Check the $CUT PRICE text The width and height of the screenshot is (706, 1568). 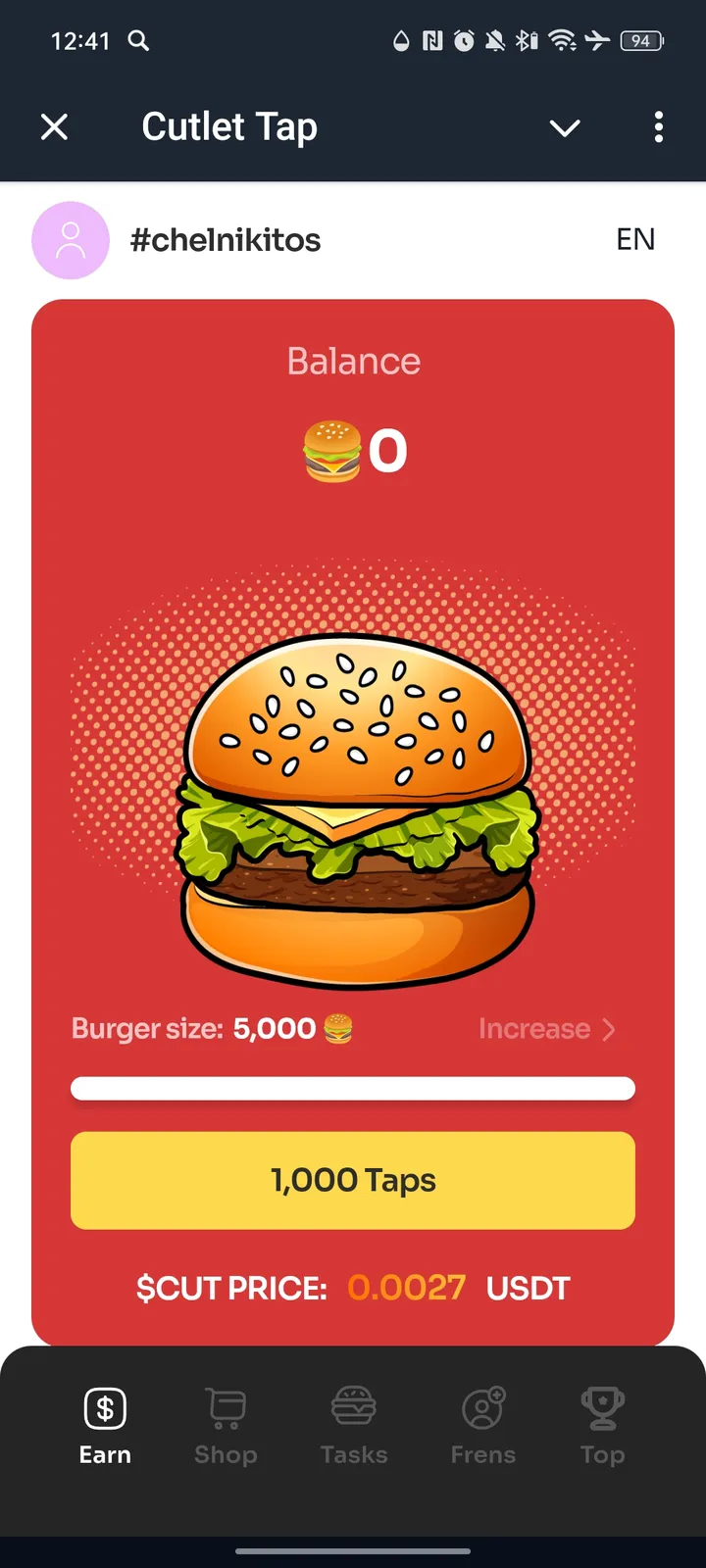click(353, 1288)
